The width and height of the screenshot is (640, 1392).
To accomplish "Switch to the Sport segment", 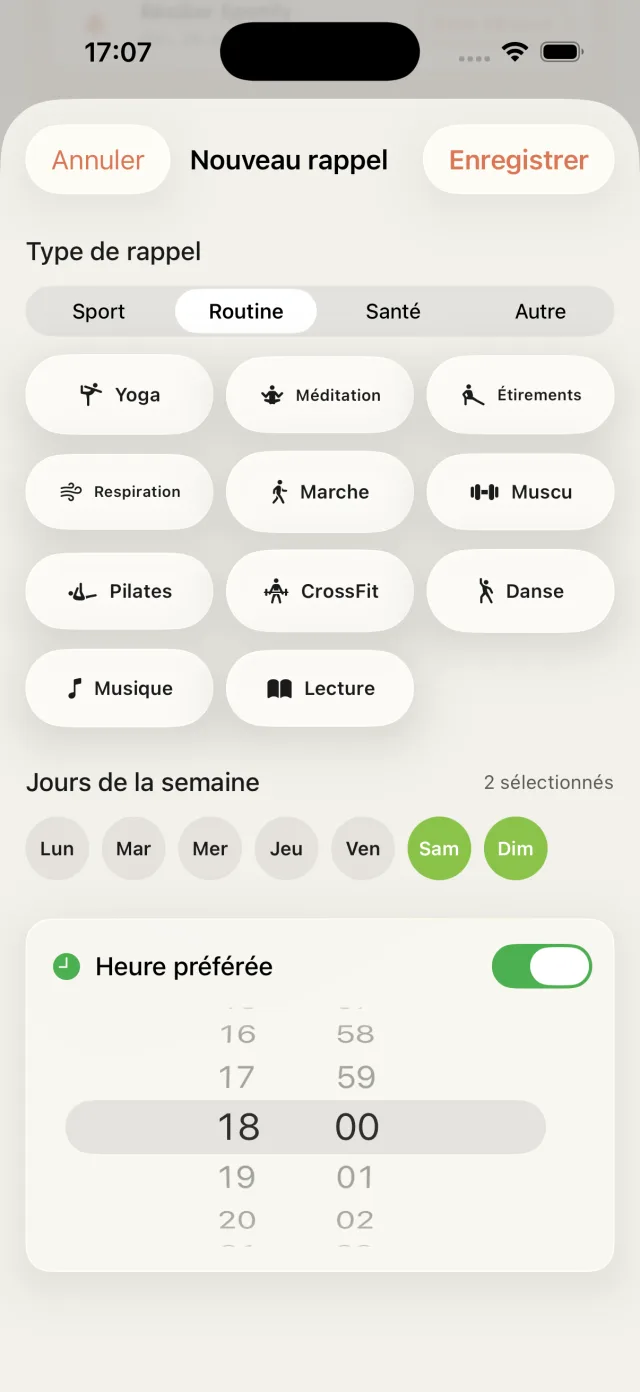I will (99, 311).
